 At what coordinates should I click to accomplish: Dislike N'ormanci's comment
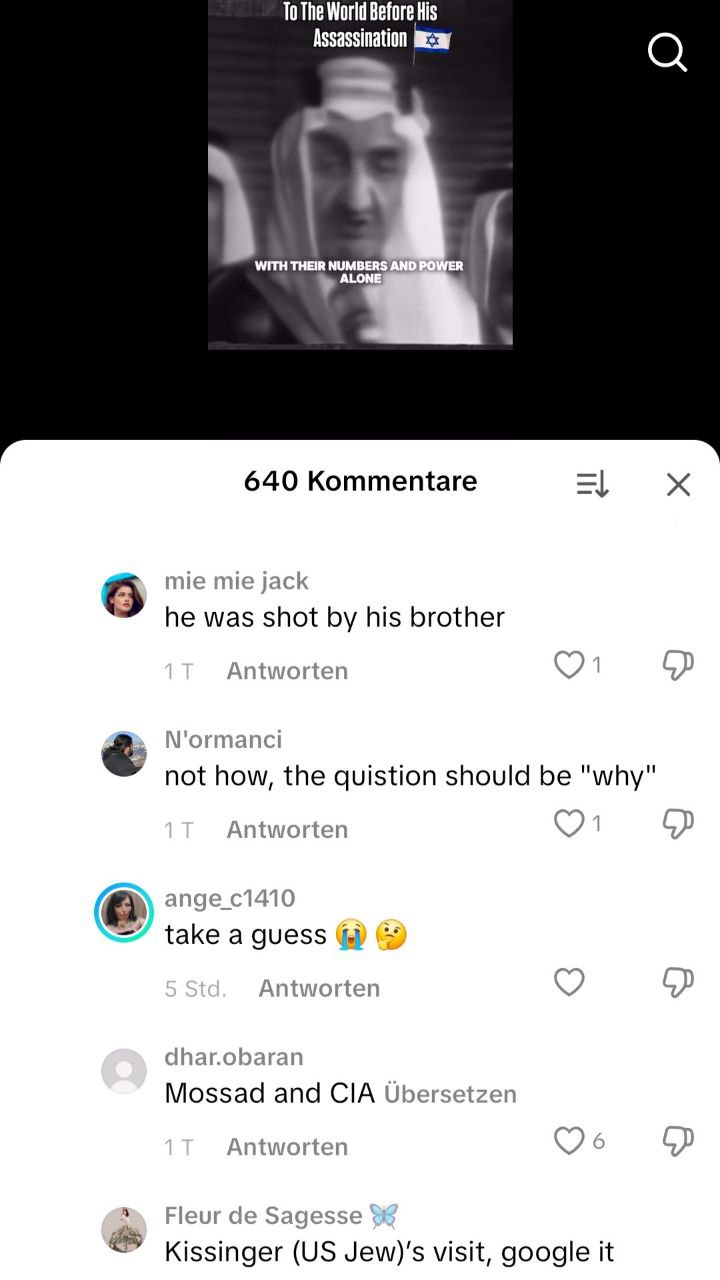point(678,824)
